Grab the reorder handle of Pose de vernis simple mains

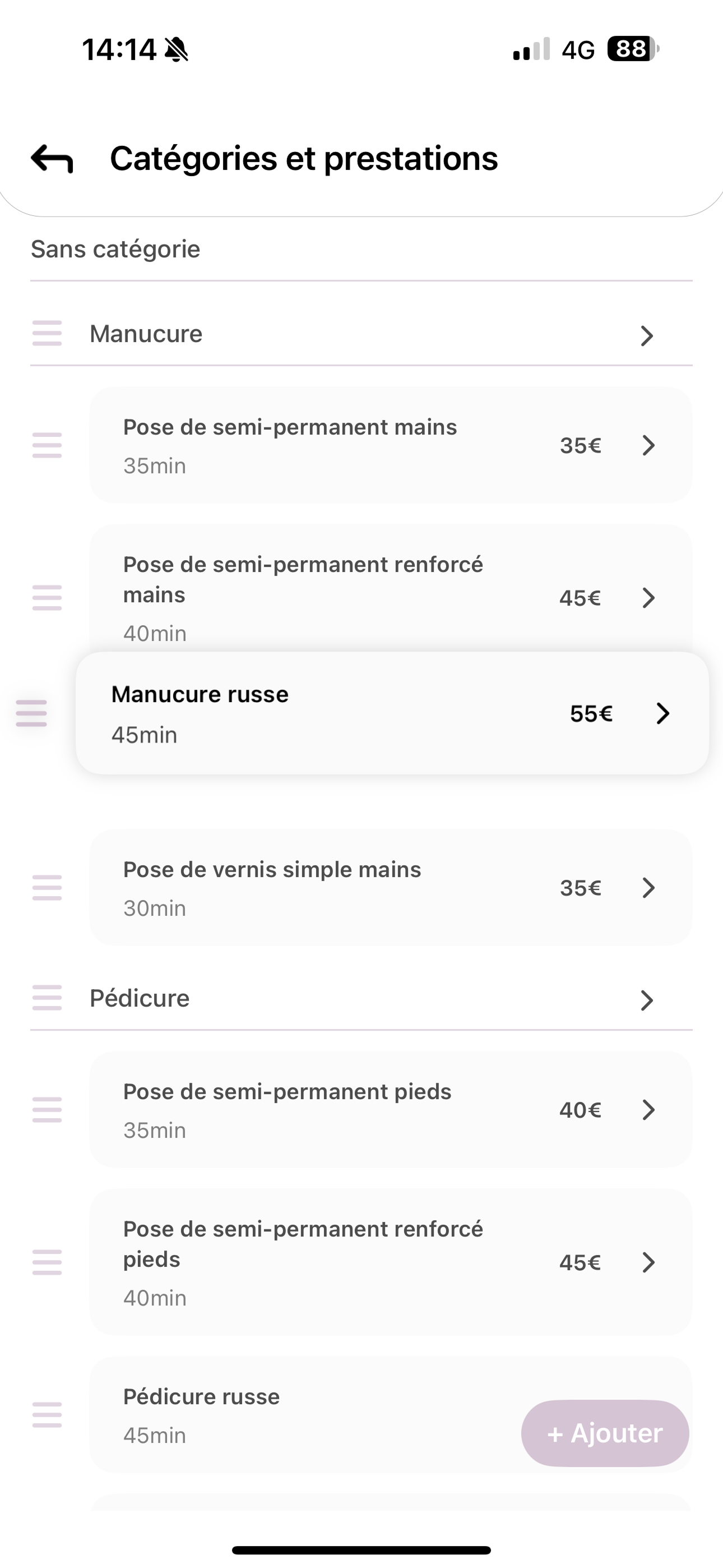pyautogui.click(x=47, y=888)
